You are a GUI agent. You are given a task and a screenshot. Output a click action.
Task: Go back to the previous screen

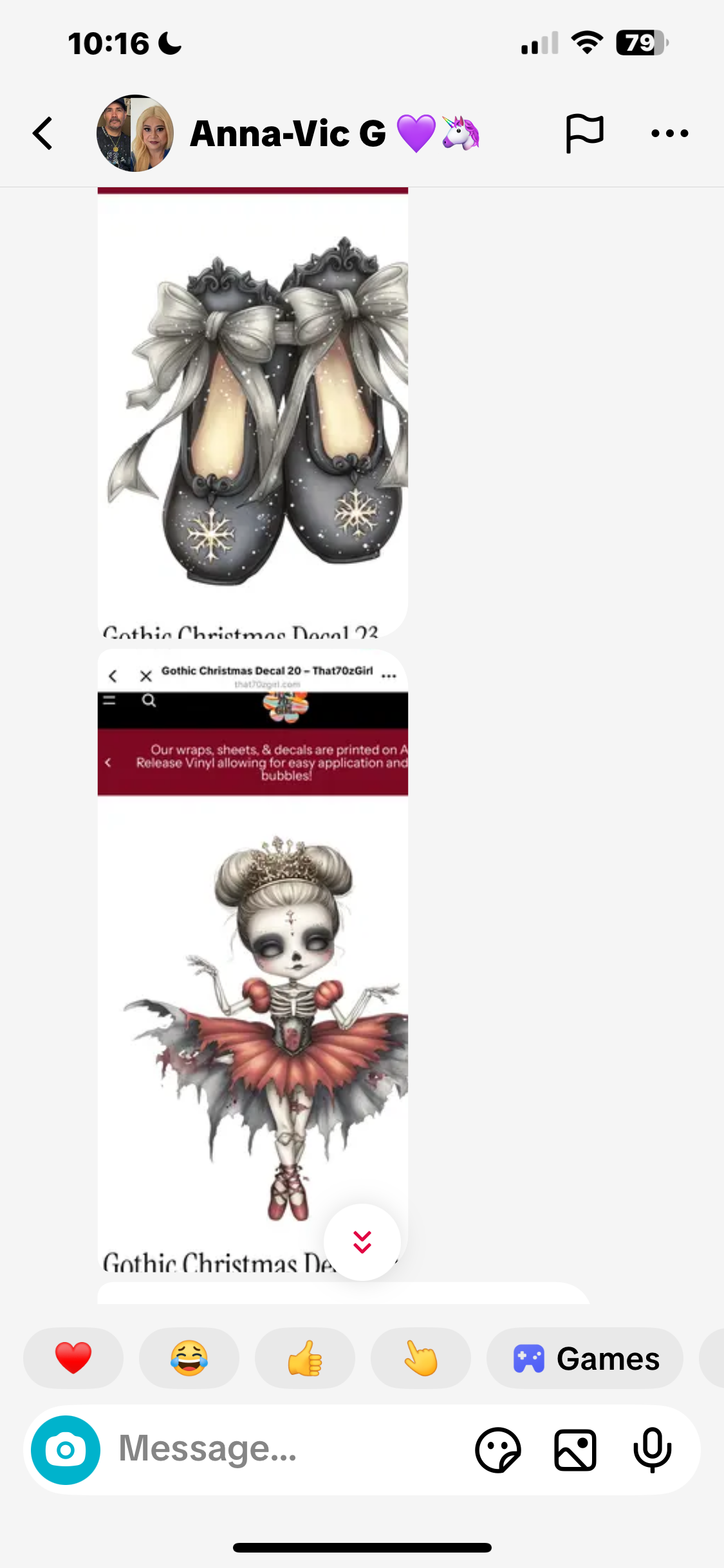(x=43, y=134)
